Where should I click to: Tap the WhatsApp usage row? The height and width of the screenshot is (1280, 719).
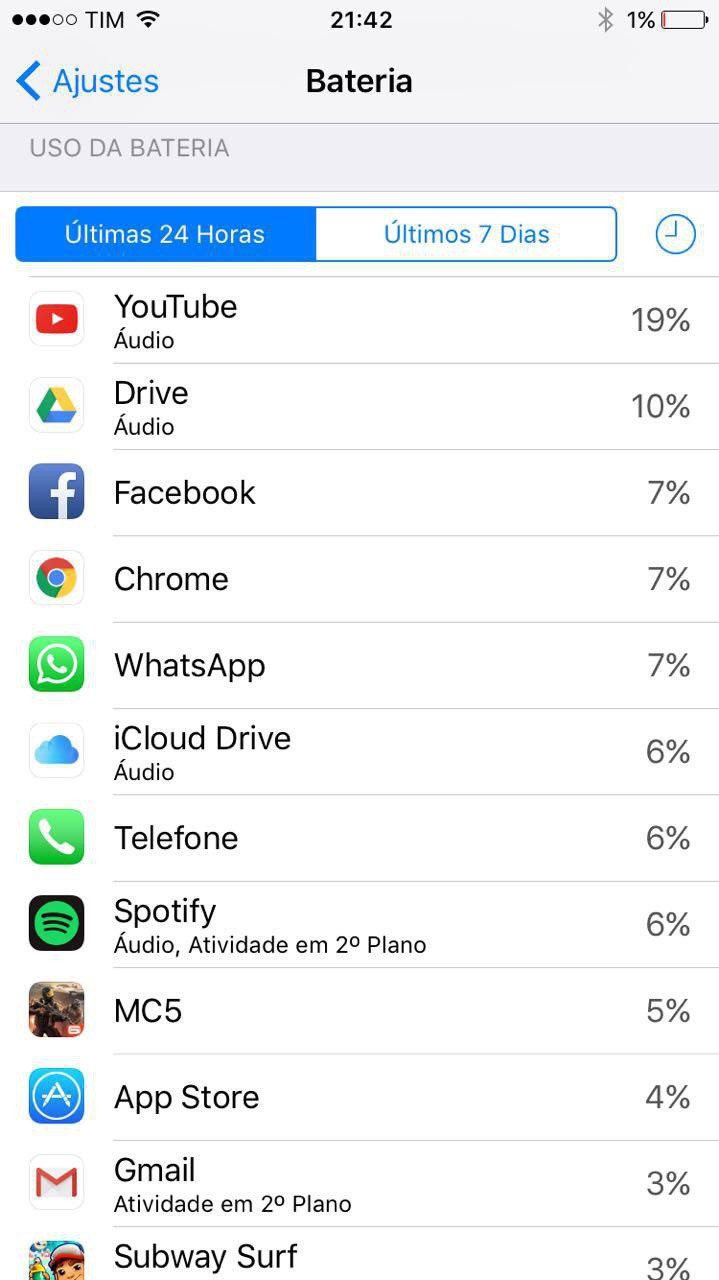click(360, 665)
